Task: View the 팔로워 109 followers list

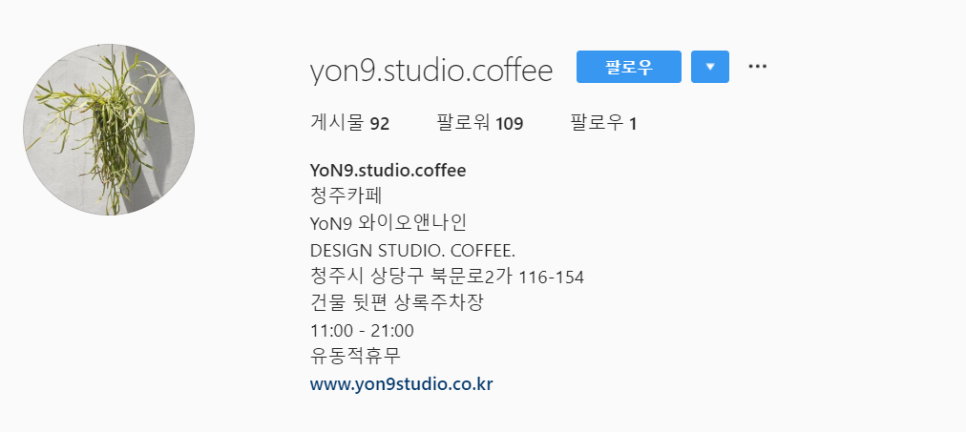Action: 480,124
